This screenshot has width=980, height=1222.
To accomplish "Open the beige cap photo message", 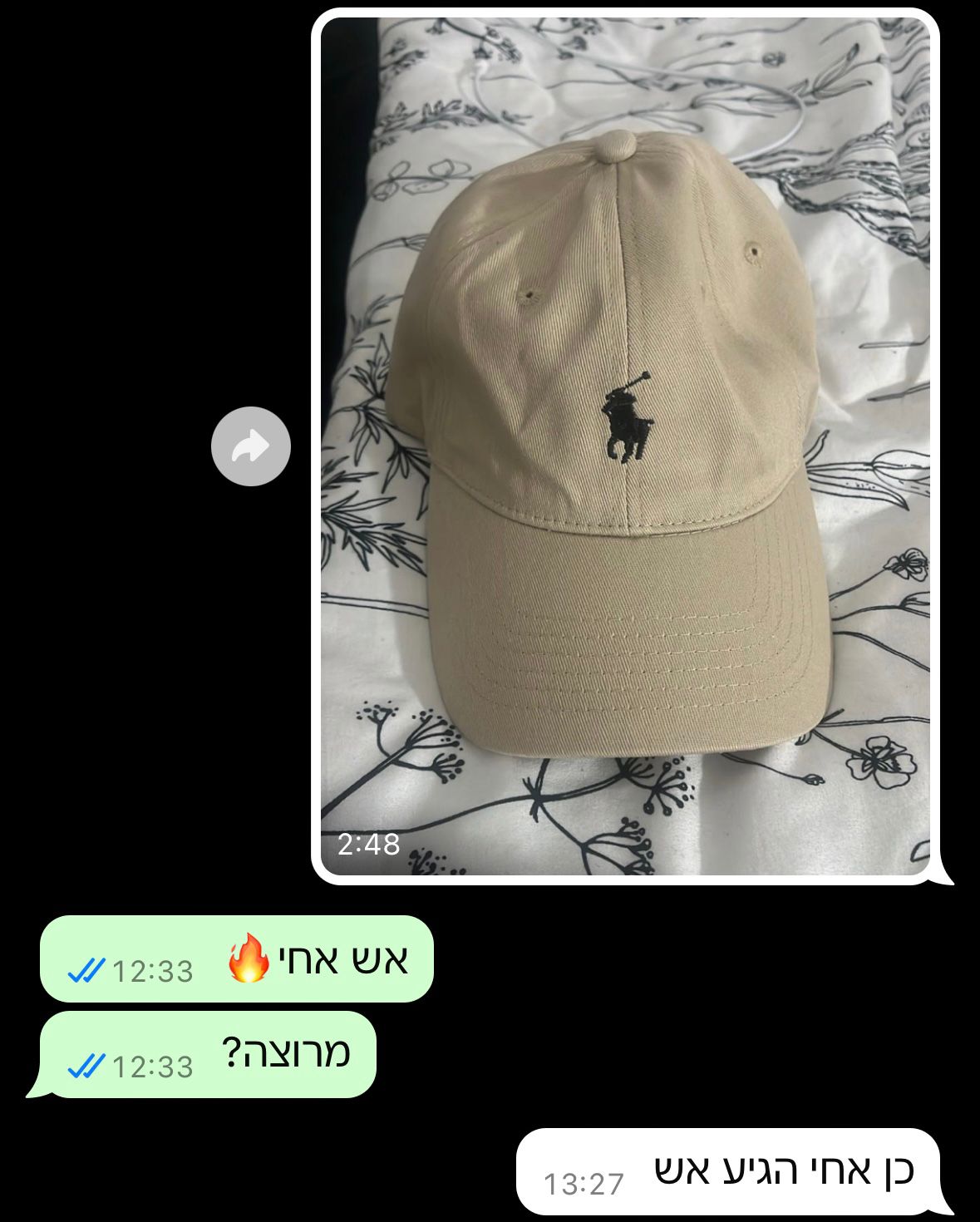I will pos(625,446).
